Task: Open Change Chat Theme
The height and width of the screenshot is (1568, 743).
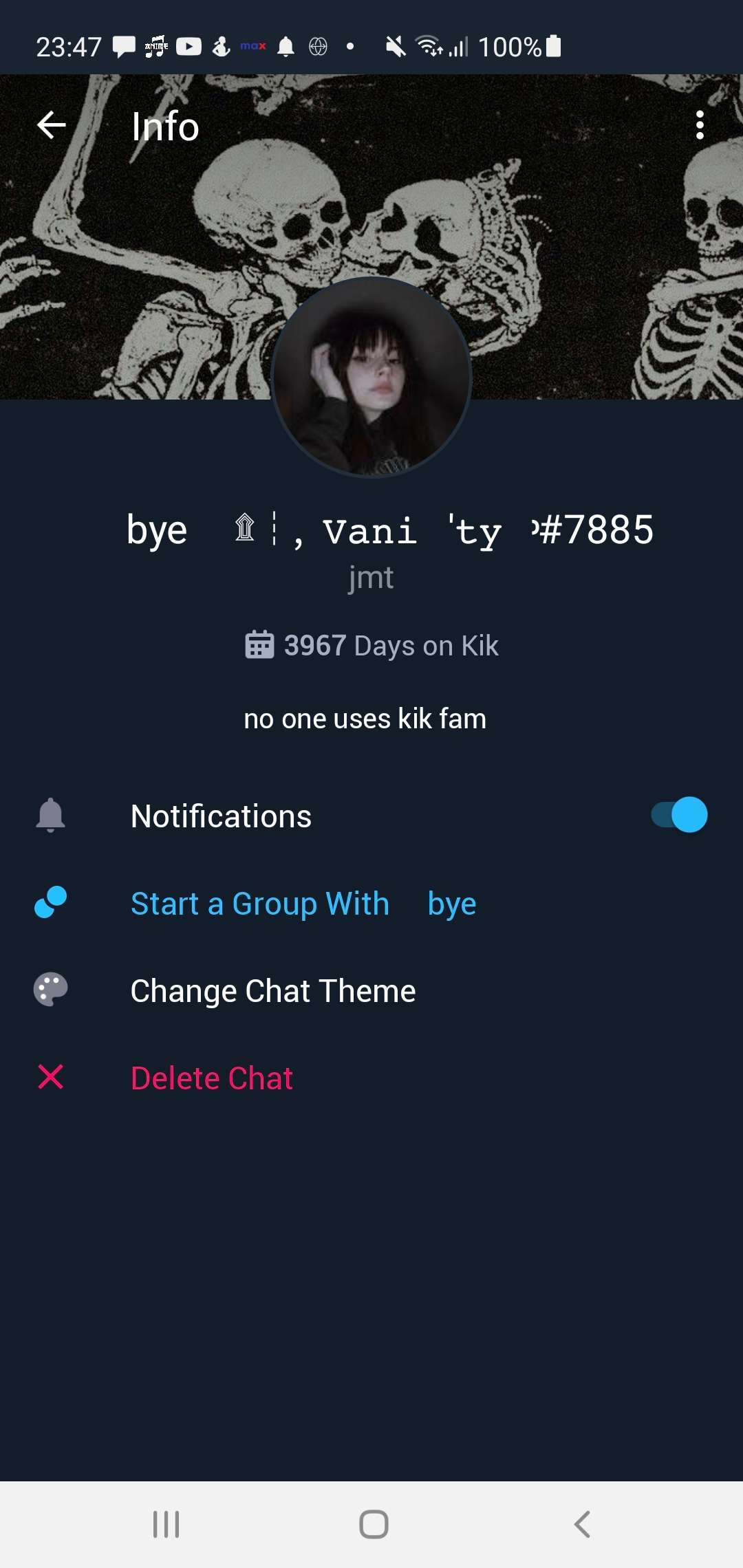Action: pos(273,991)
